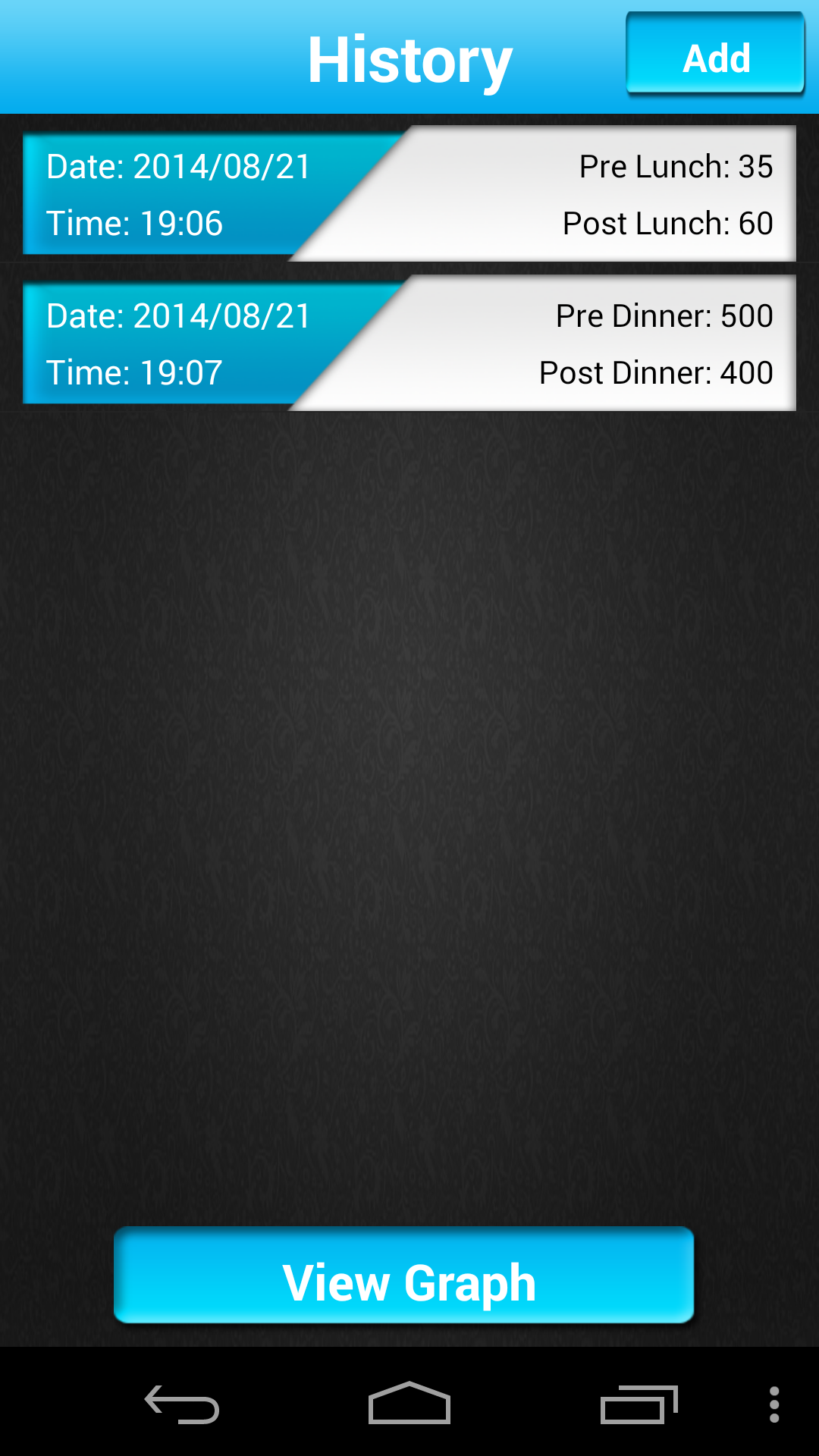Select the Pre Dinner: 500 value

(664, 315)
